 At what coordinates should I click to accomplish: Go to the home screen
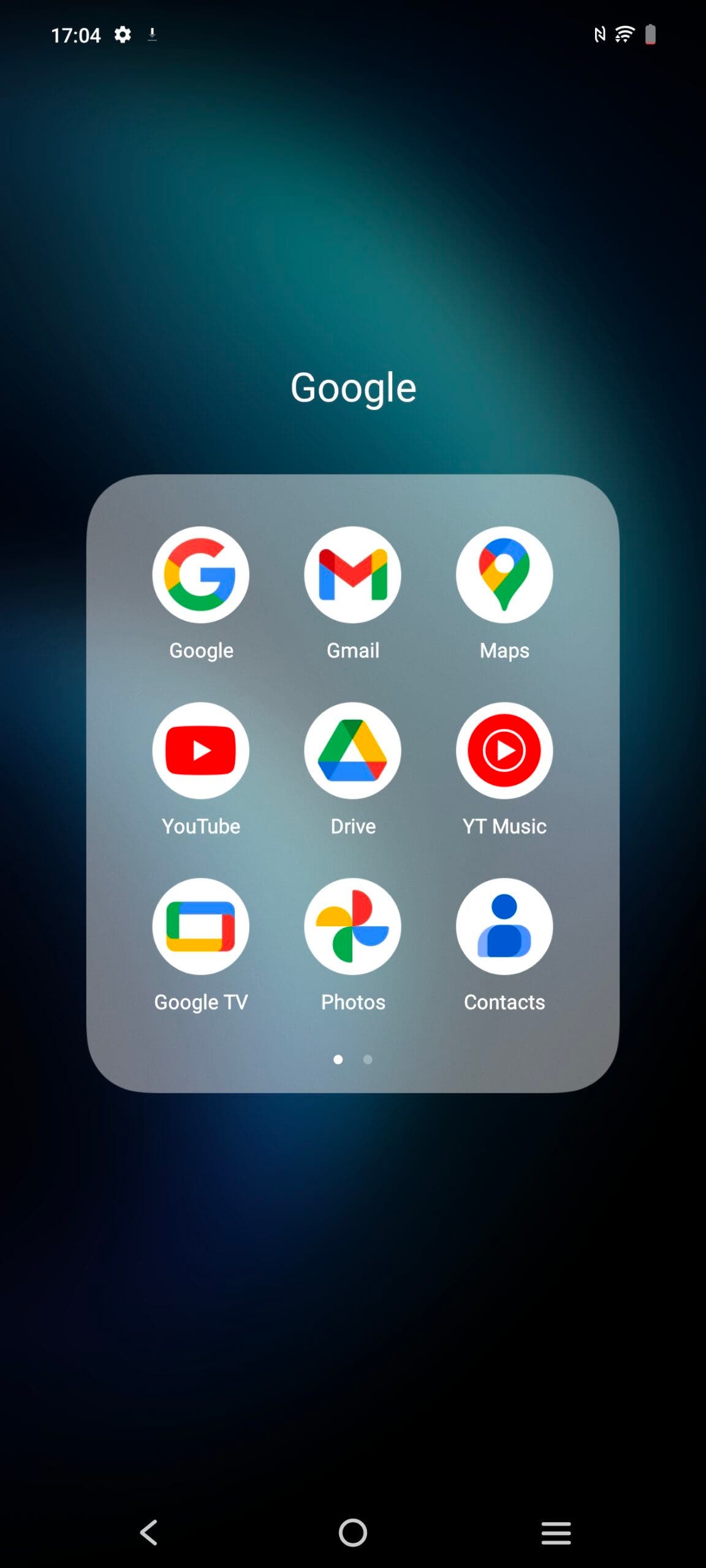tap(353, 1532)
